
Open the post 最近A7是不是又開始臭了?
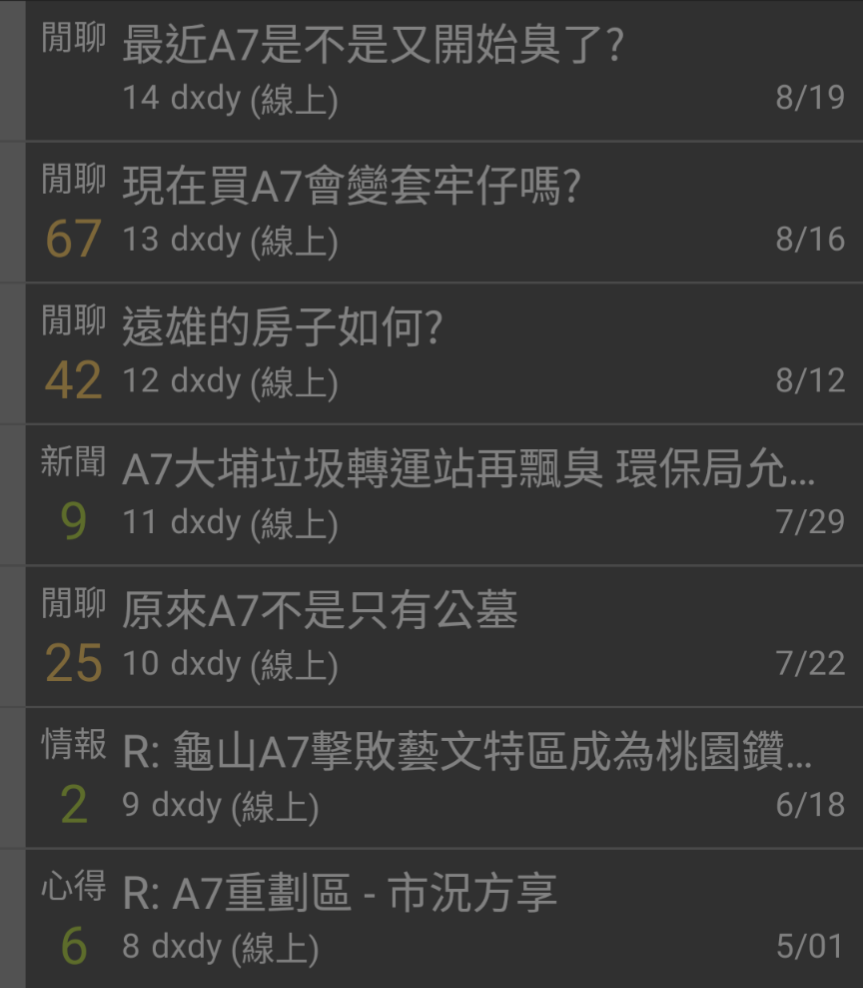pyautogui.click(x=372, y=47)
